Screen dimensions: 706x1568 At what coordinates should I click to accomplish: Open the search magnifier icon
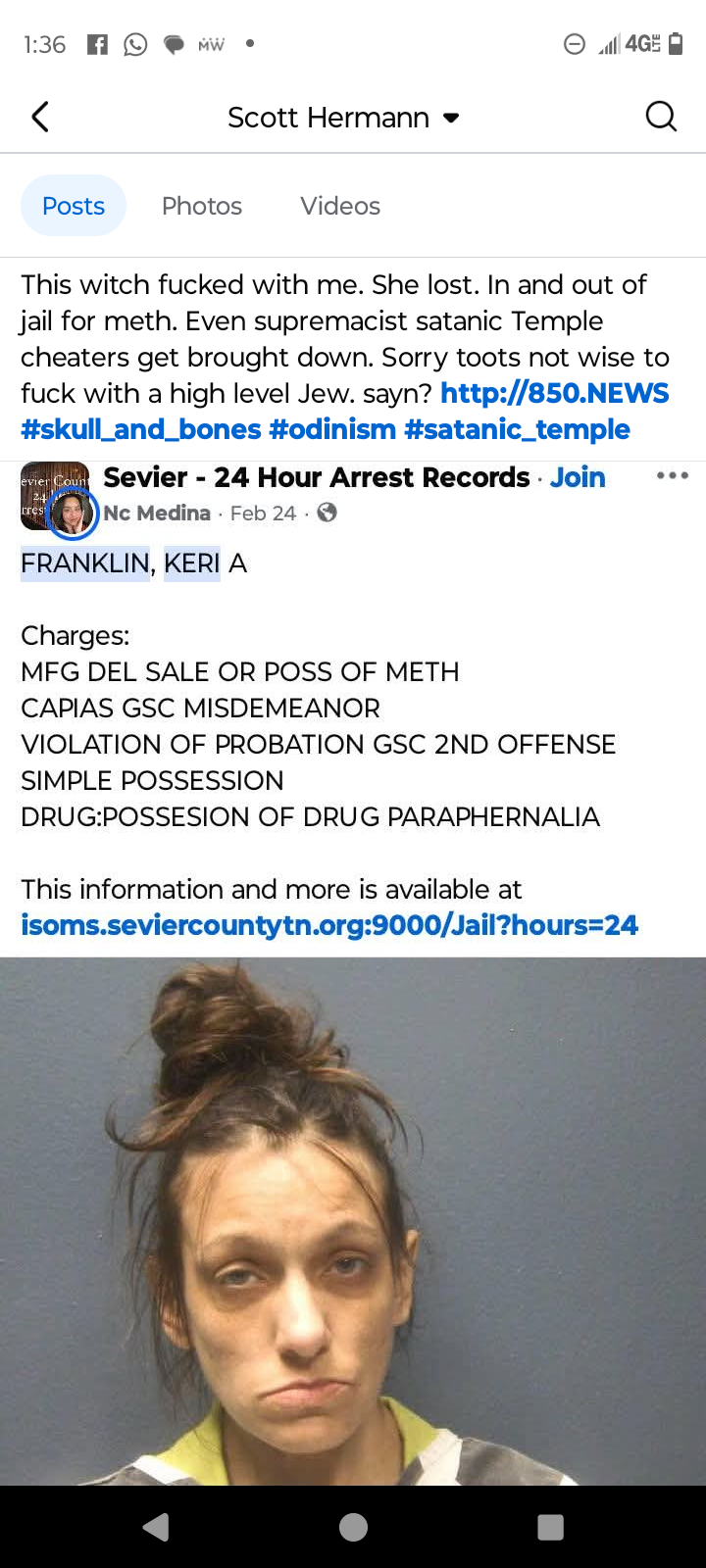click(661, 118)
